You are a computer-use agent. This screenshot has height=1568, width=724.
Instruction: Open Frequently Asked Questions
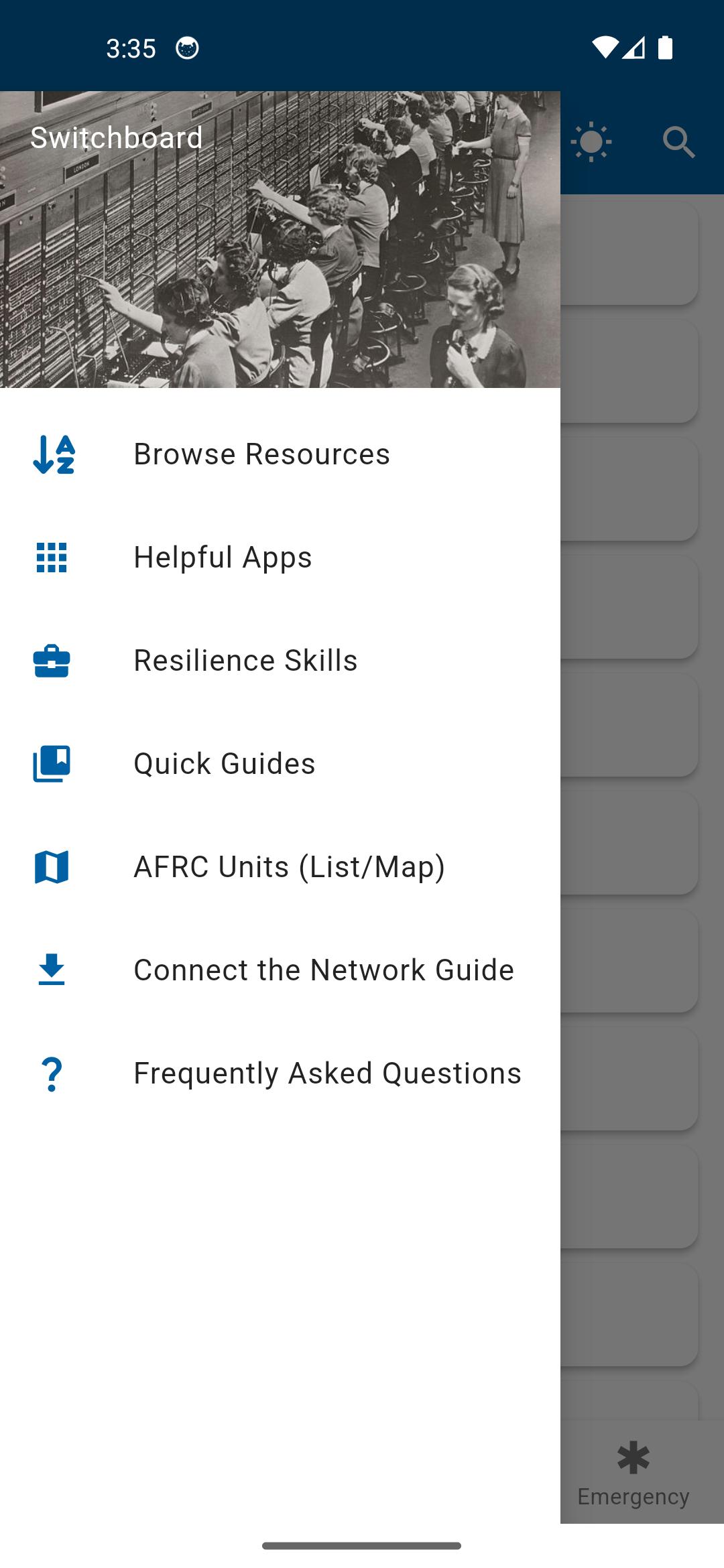pos(280,1073)
